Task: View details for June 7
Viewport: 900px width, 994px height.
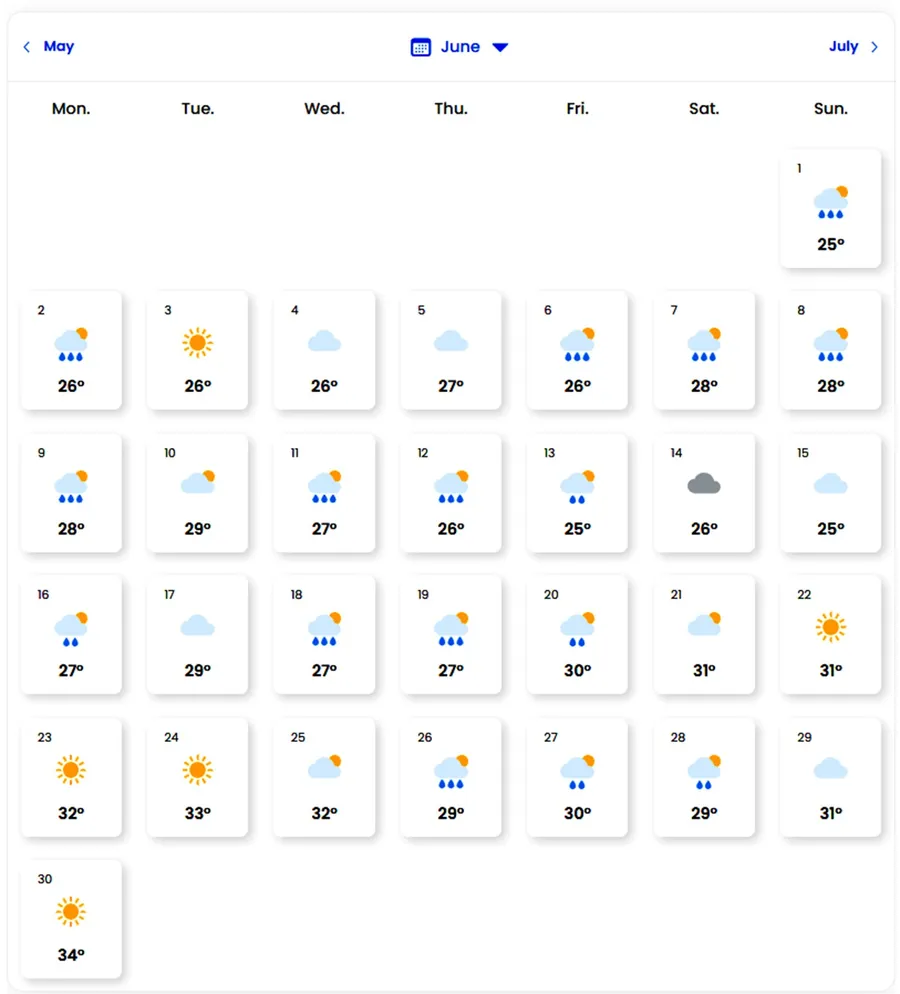Action: (704, 350)
